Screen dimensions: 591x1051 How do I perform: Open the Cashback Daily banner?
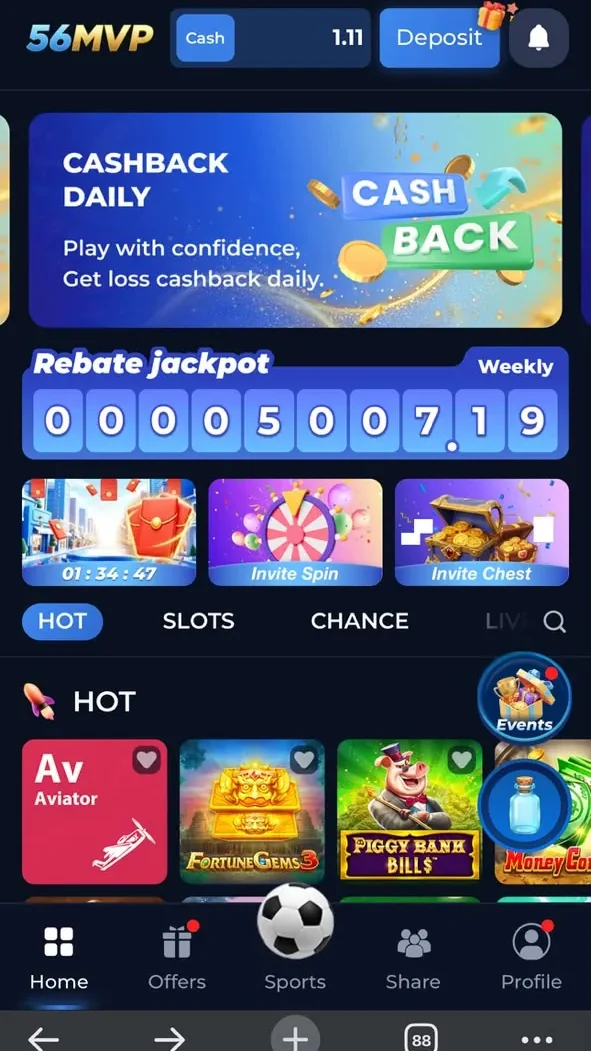295,220
